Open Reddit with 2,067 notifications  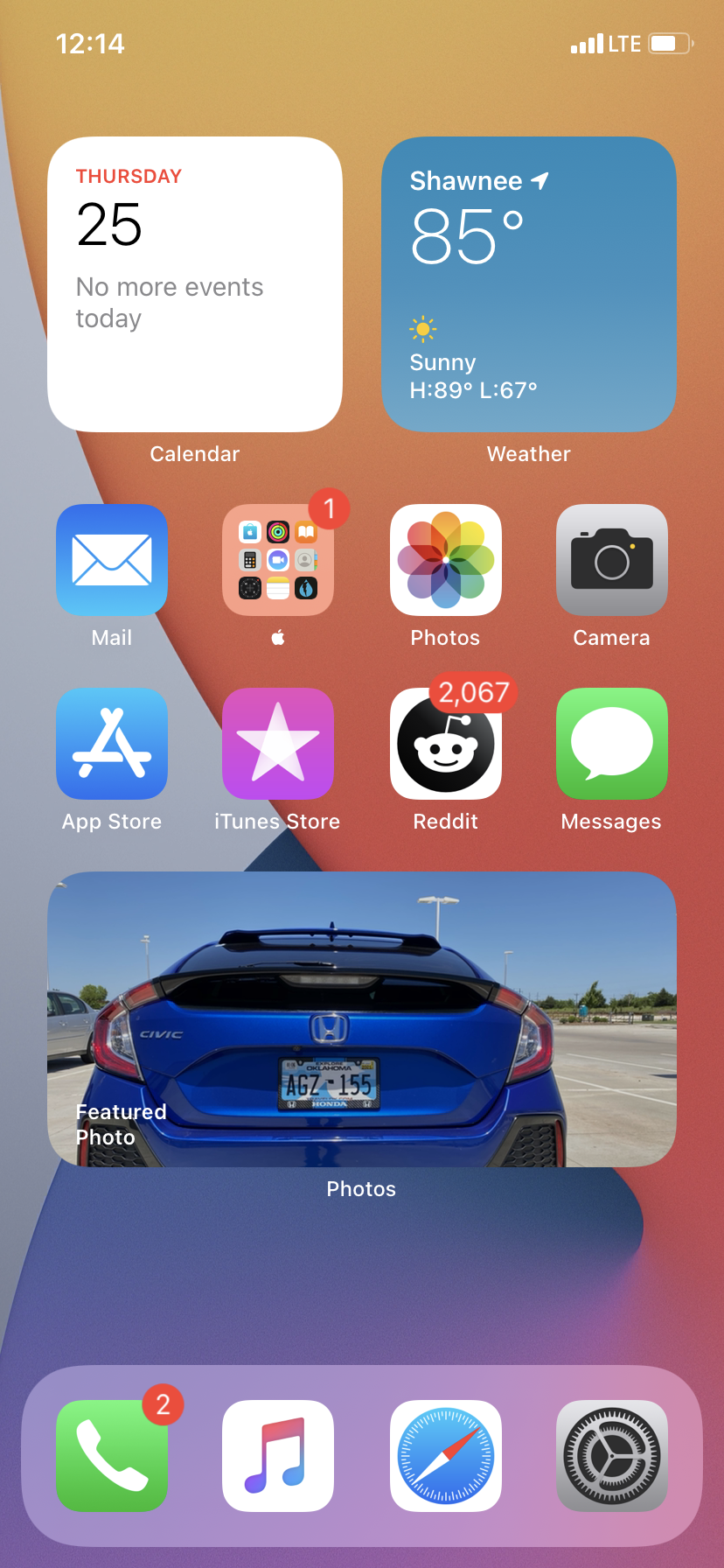446,744
